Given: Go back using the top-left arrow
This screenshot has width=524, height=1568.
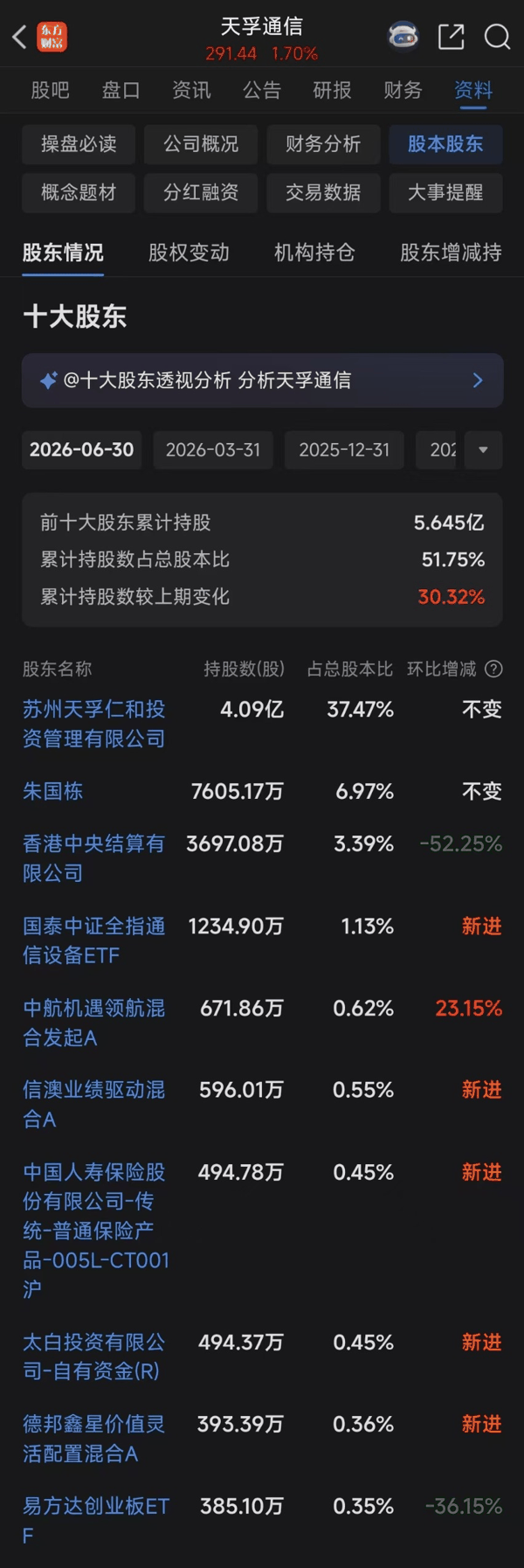Looking at the screenshot, I should click(19, 37).
